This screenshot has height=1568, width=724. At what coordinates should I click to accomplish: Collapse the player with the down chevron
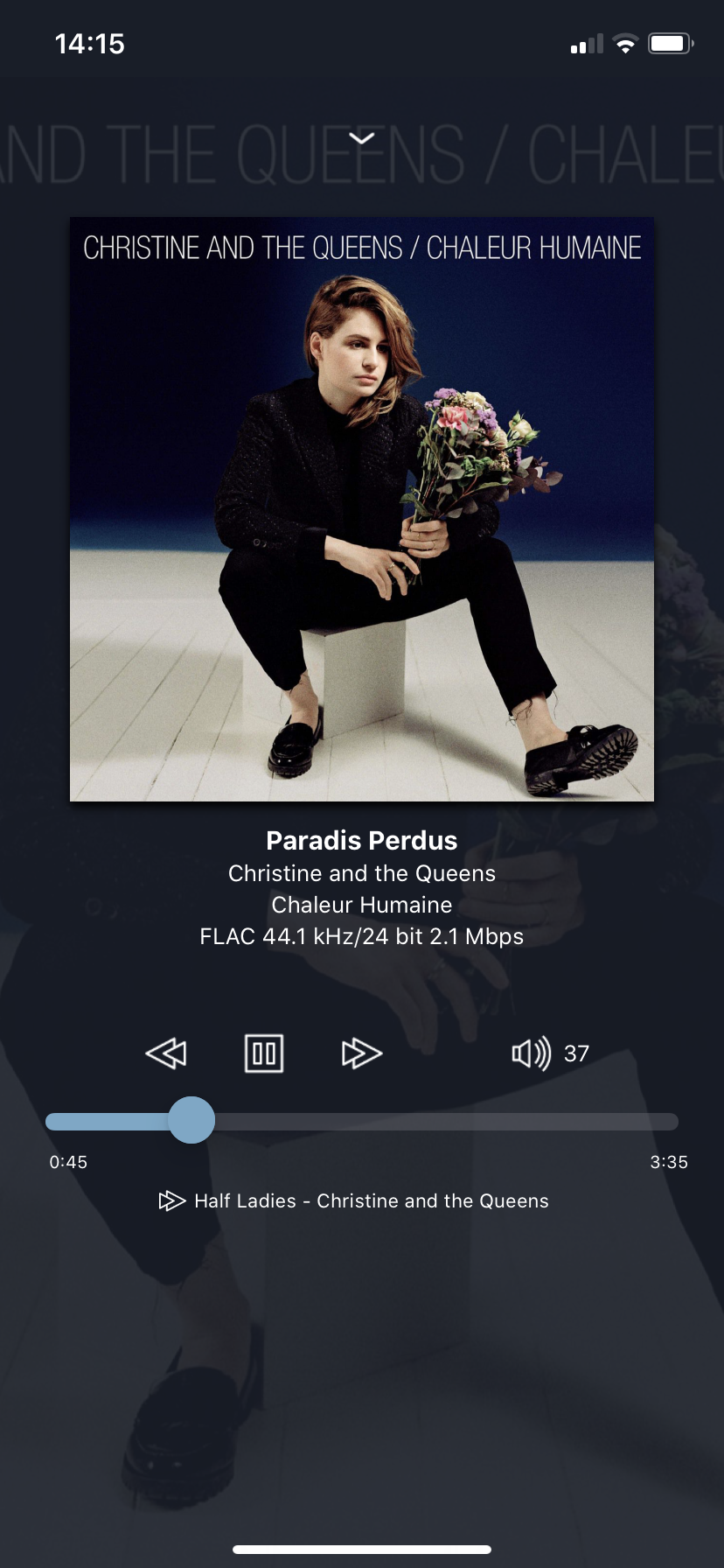point(361,138)
